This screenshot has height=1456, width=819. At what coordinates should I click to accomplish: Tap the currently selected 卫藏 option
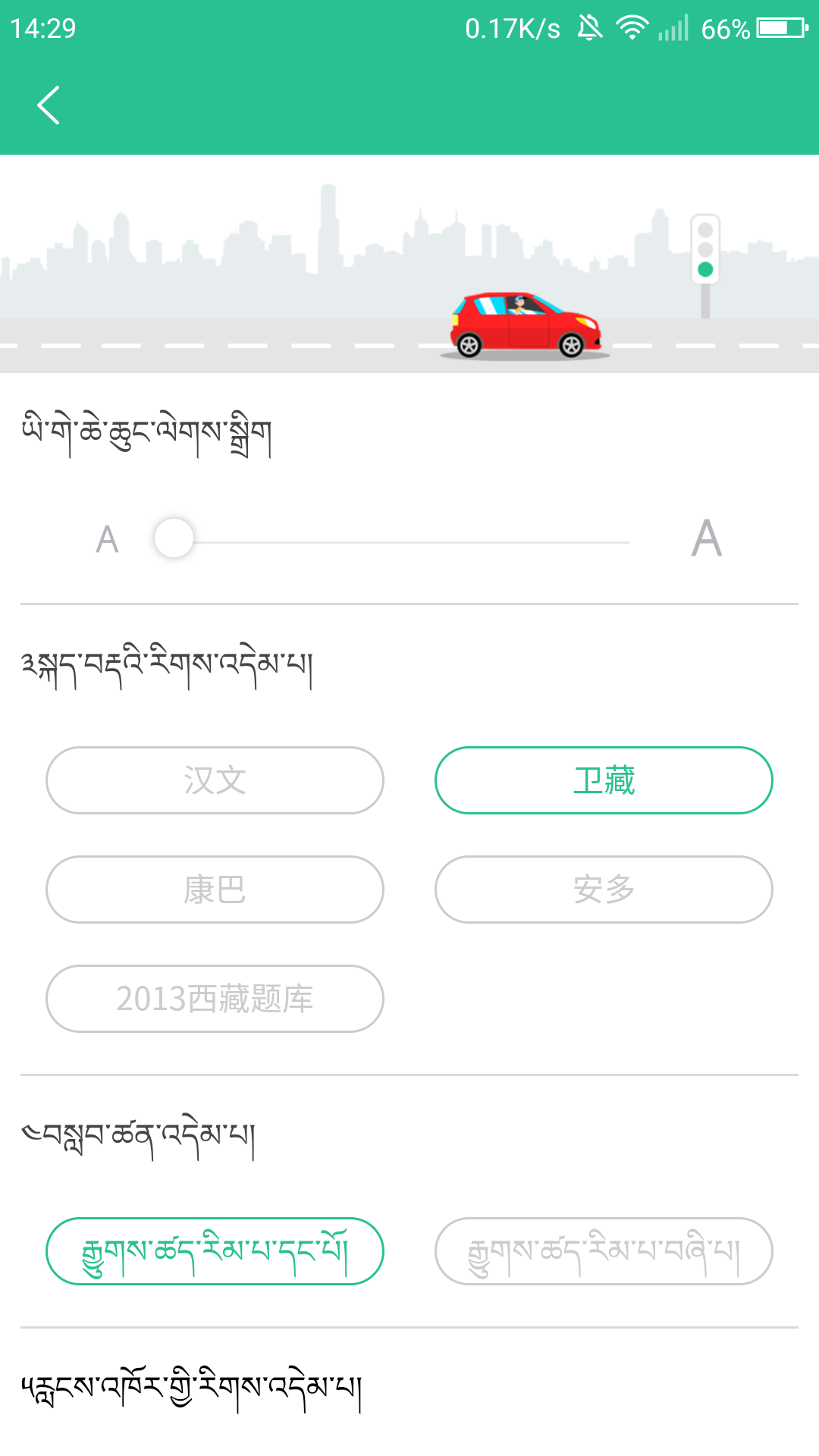coord(603,780)
